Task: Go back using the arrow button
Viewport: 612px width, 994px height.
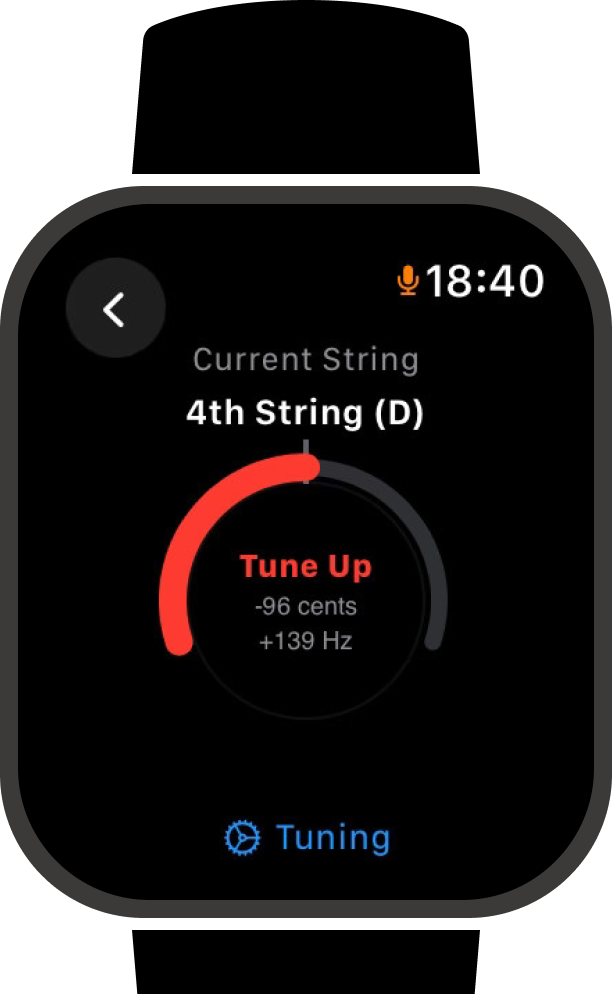Action: [115, 309]
